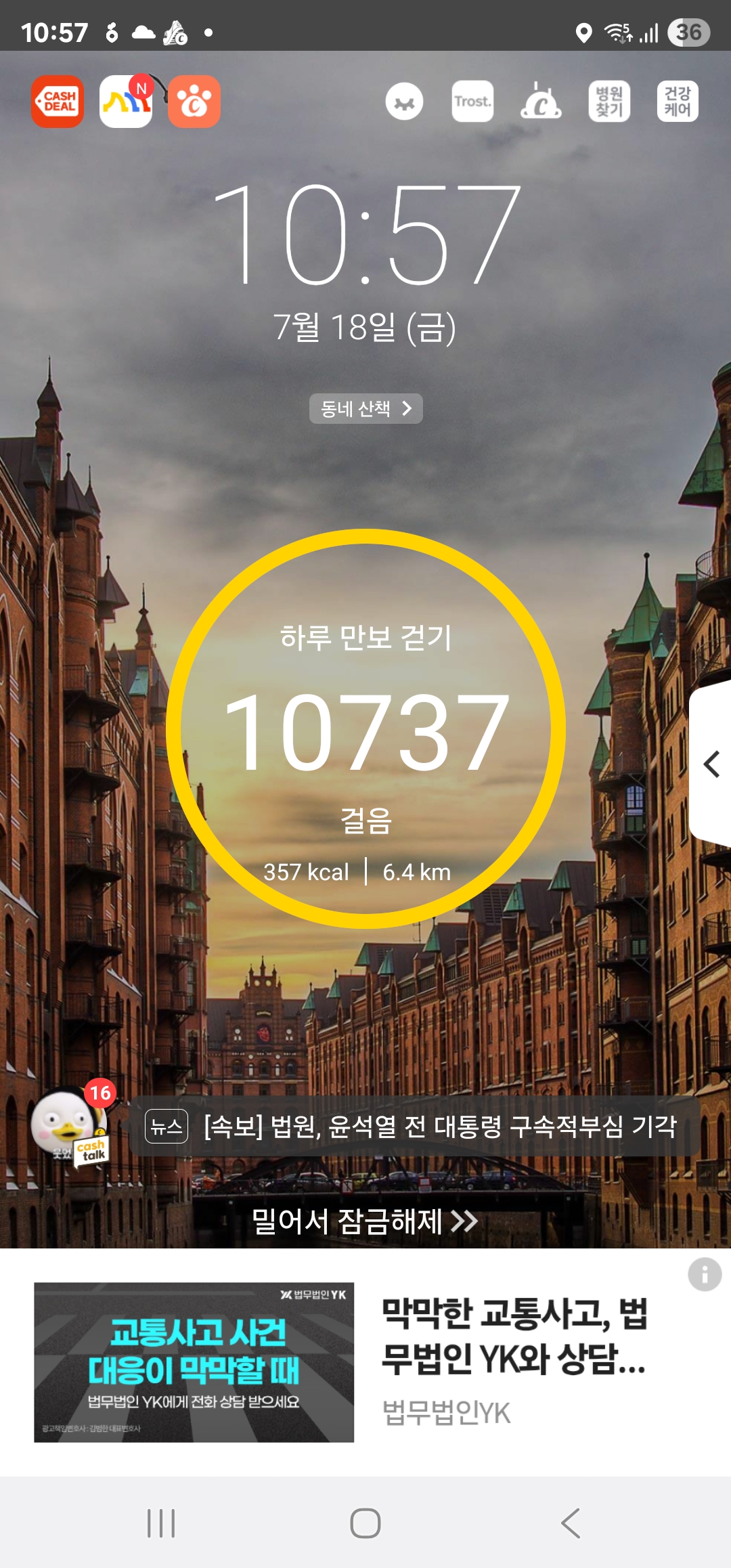
Task: Open the Cash Deal shortcut
Action: tap(58, 102)
